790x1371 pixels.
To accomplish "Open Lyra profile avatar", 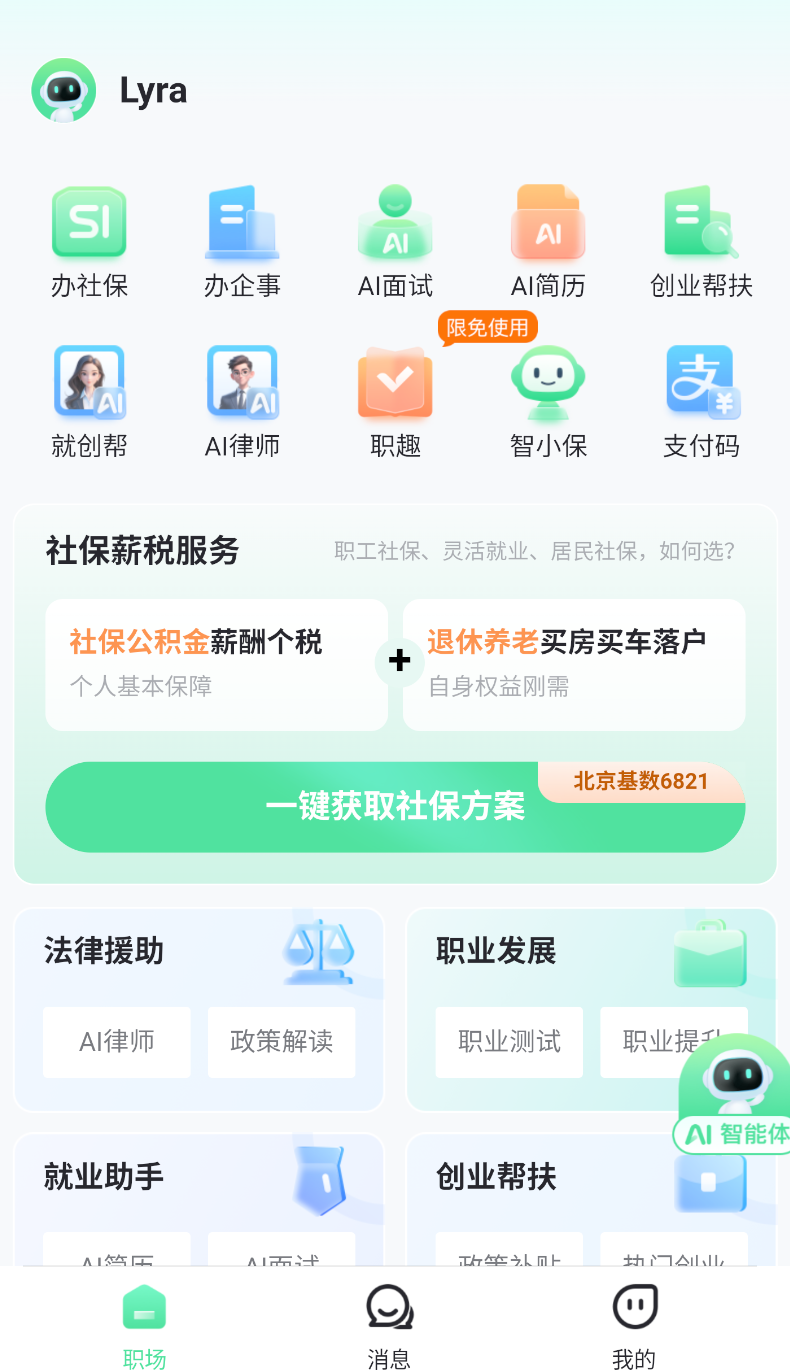I will (x=64, y=91).
